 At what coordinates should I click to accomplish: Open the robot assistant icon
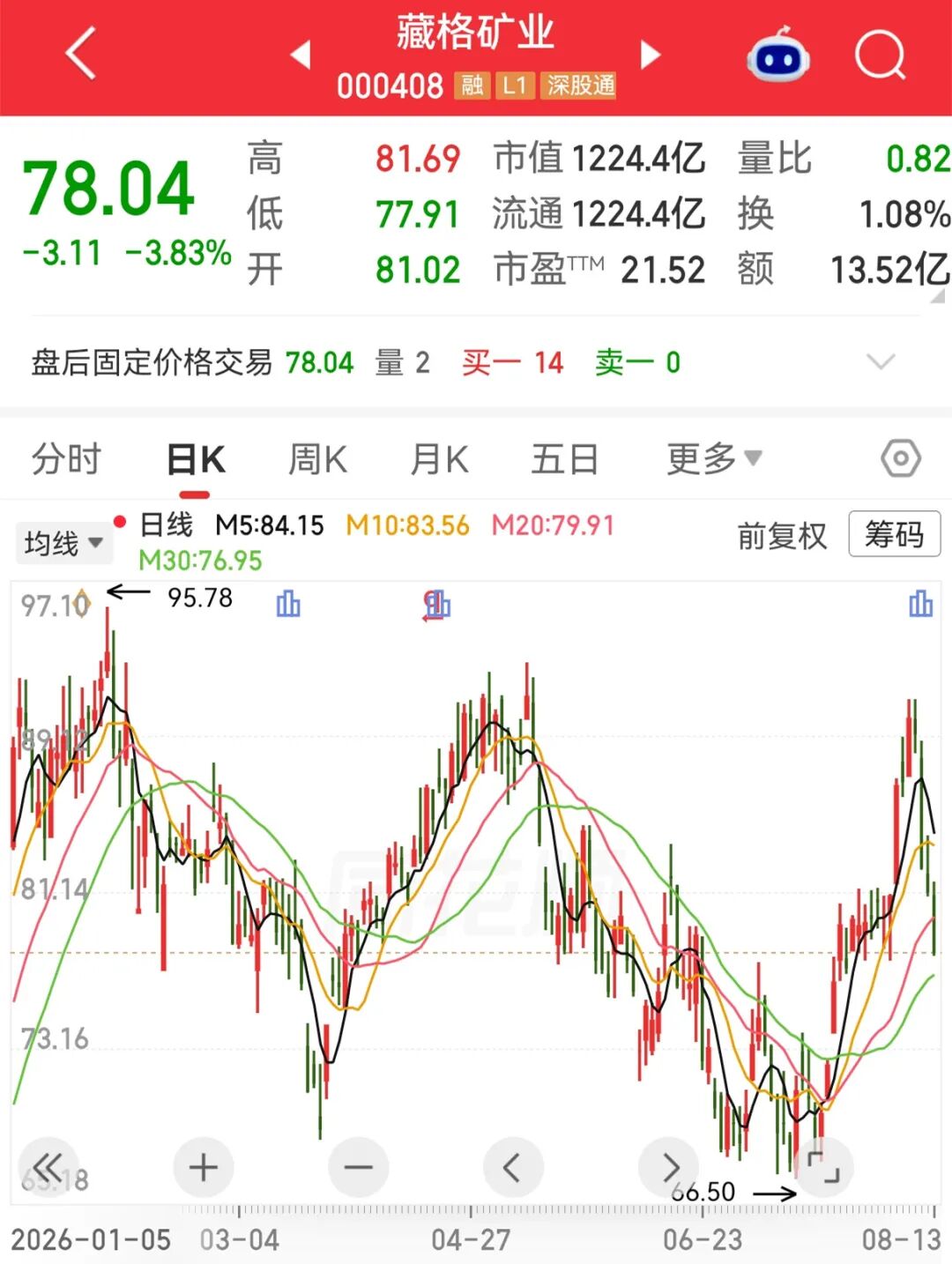point(778,56)
